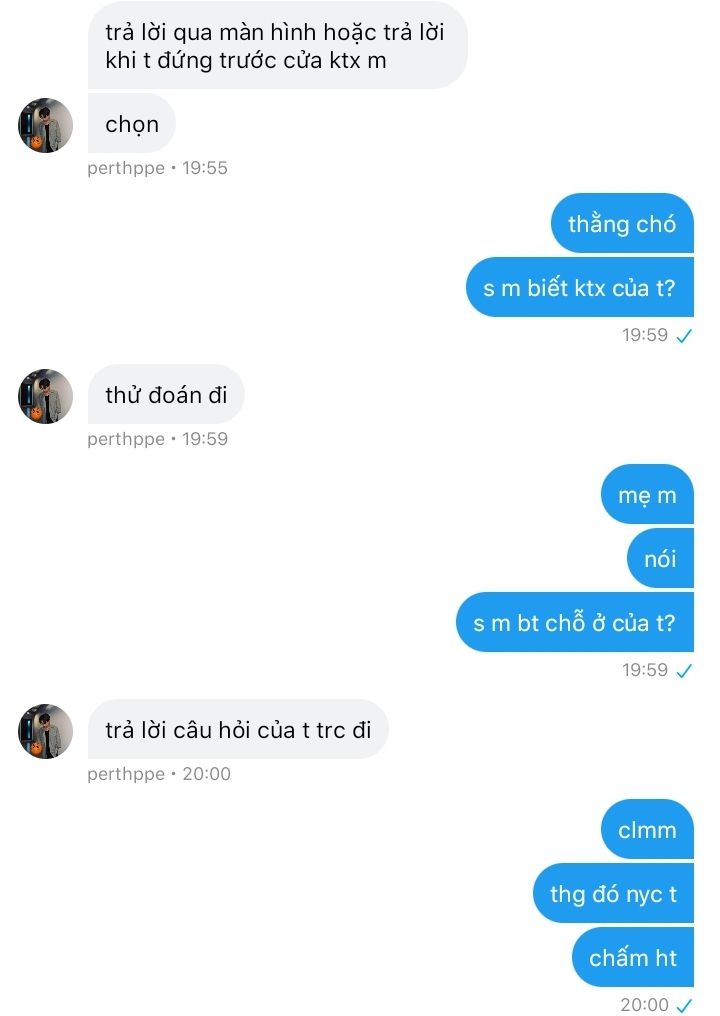Screen dimensions: 720x1016
Task: Tap perthppe's profile picture next to "thử đoán đi"
Action: pos(45,397)
